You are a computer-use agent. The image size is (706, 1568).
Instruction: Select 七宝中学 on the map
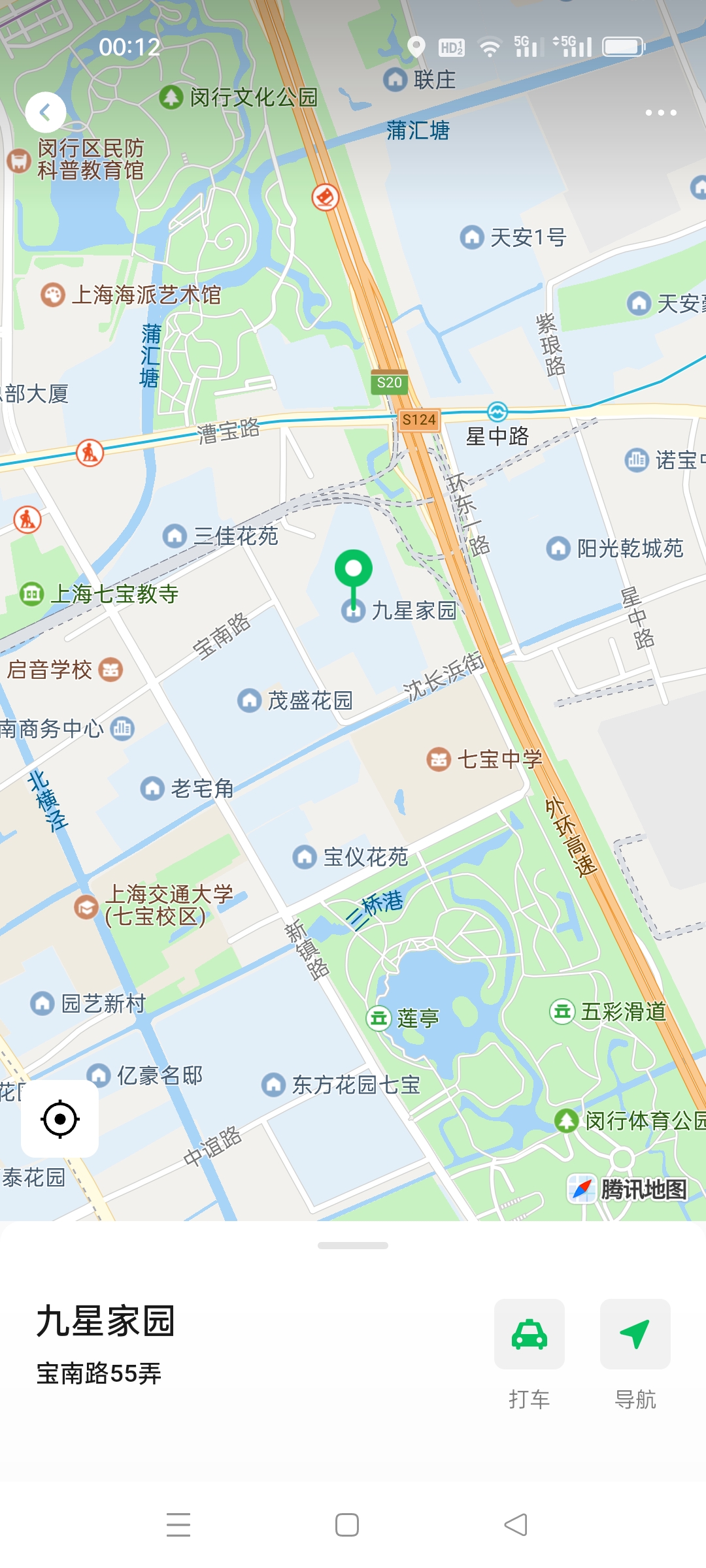tap(439, 759)
